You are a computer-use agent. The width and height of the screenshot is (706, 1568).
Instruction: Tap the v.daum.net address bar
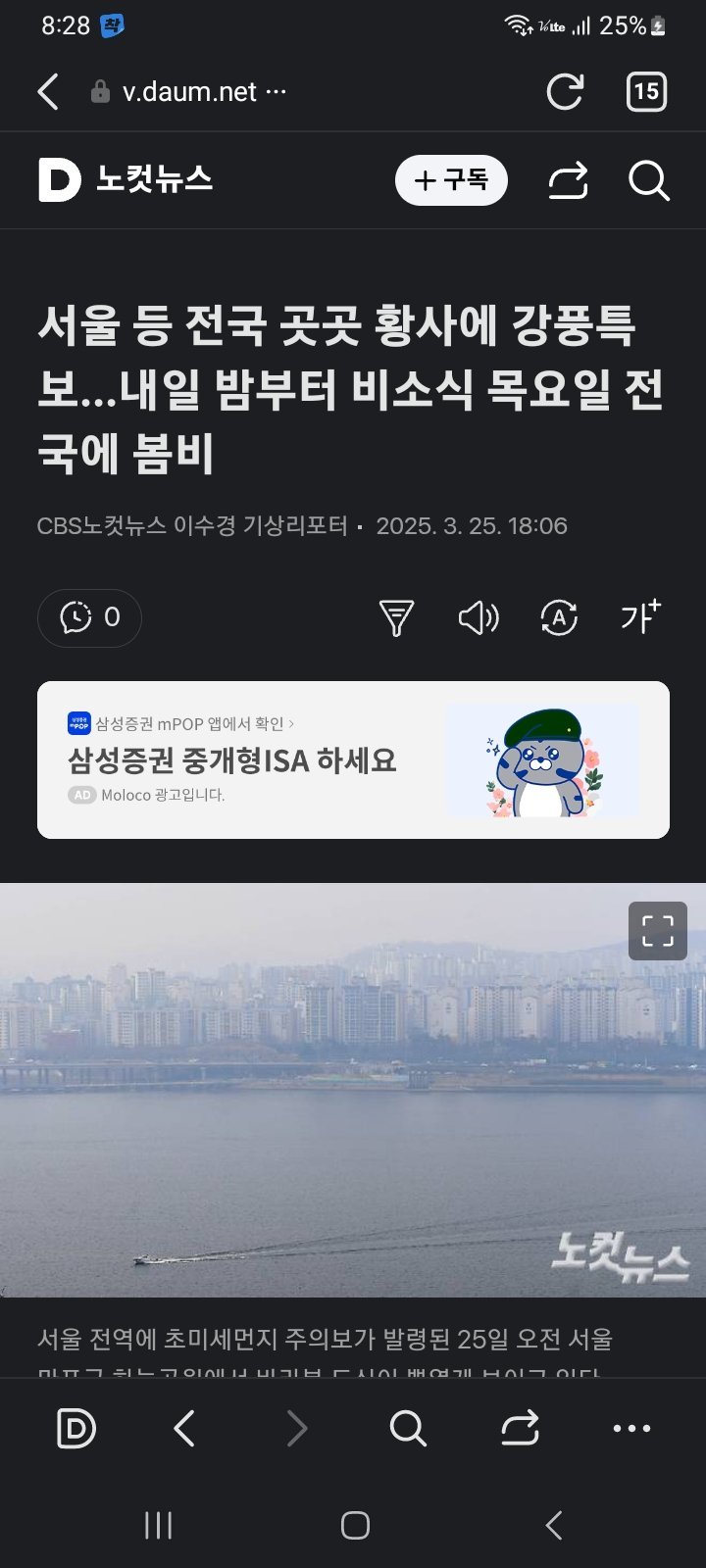[x=191, y=92]
